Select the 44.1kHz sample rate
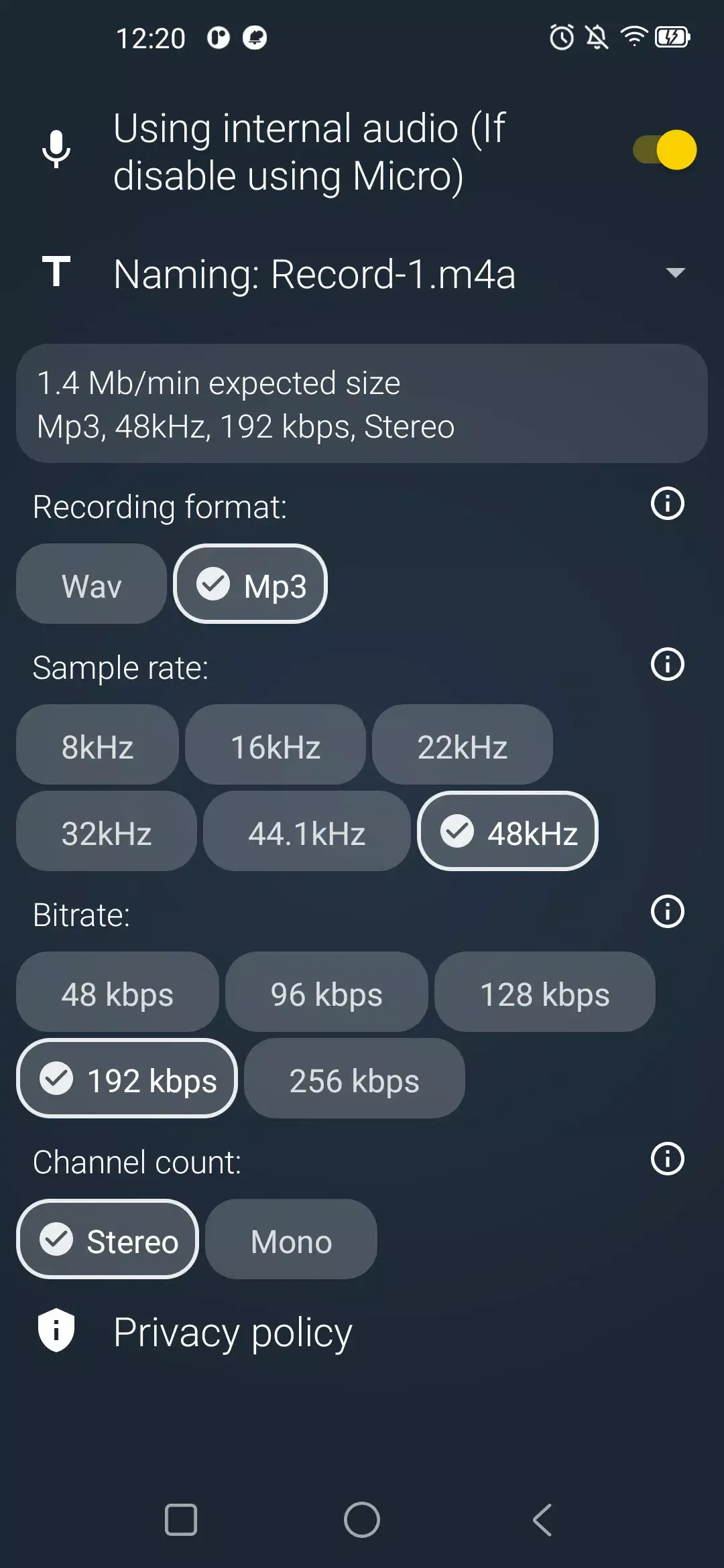 click(306, 831)
